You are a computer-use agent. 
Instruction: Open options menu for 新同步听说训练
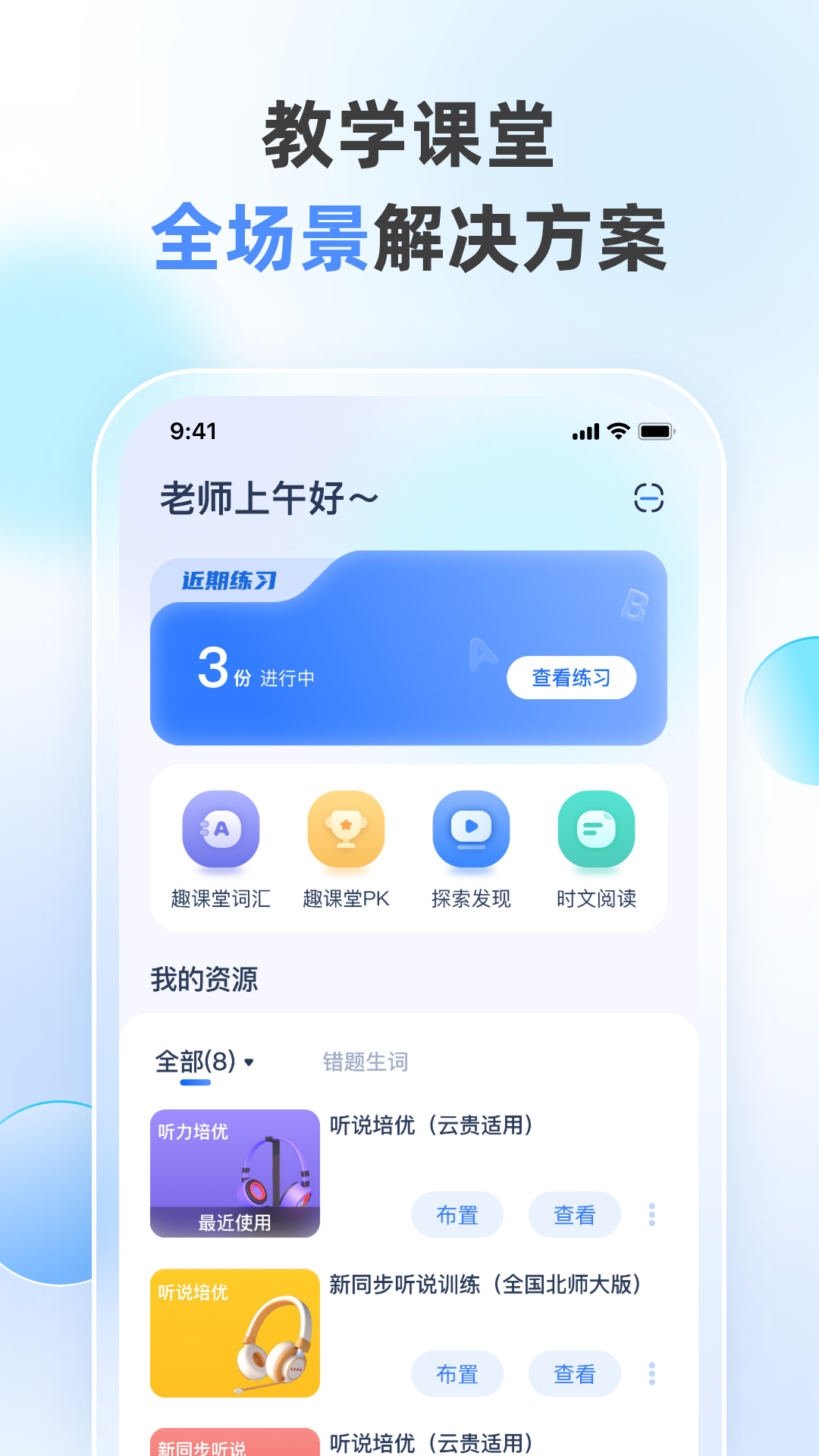point(651,1374)
